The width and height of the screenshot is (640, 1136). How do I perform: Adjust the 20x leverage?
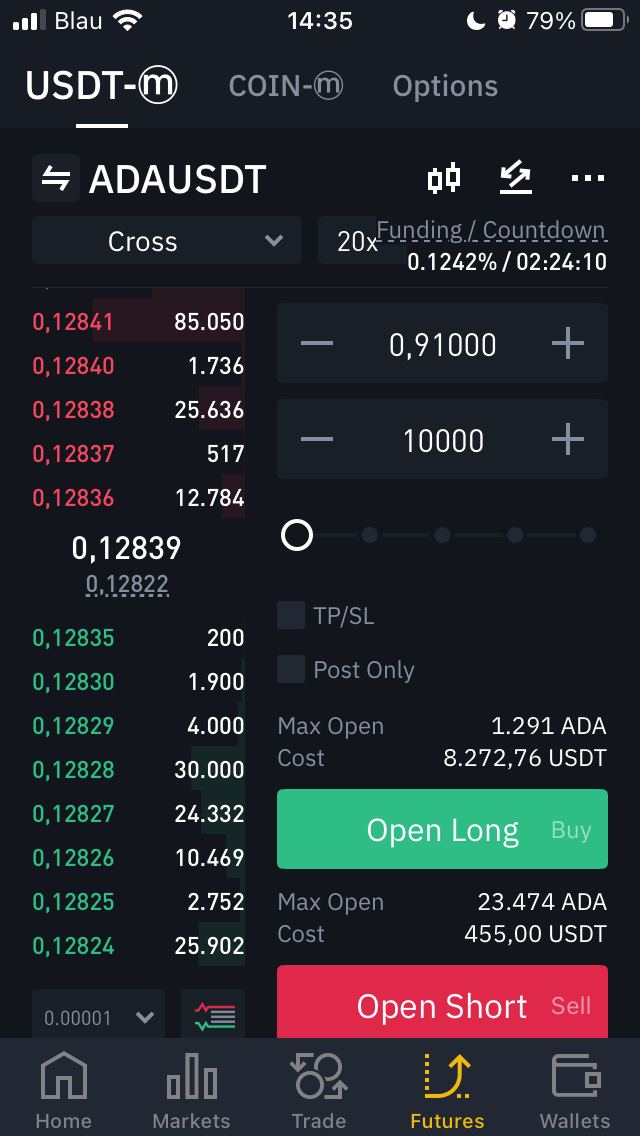click(357, 241)
